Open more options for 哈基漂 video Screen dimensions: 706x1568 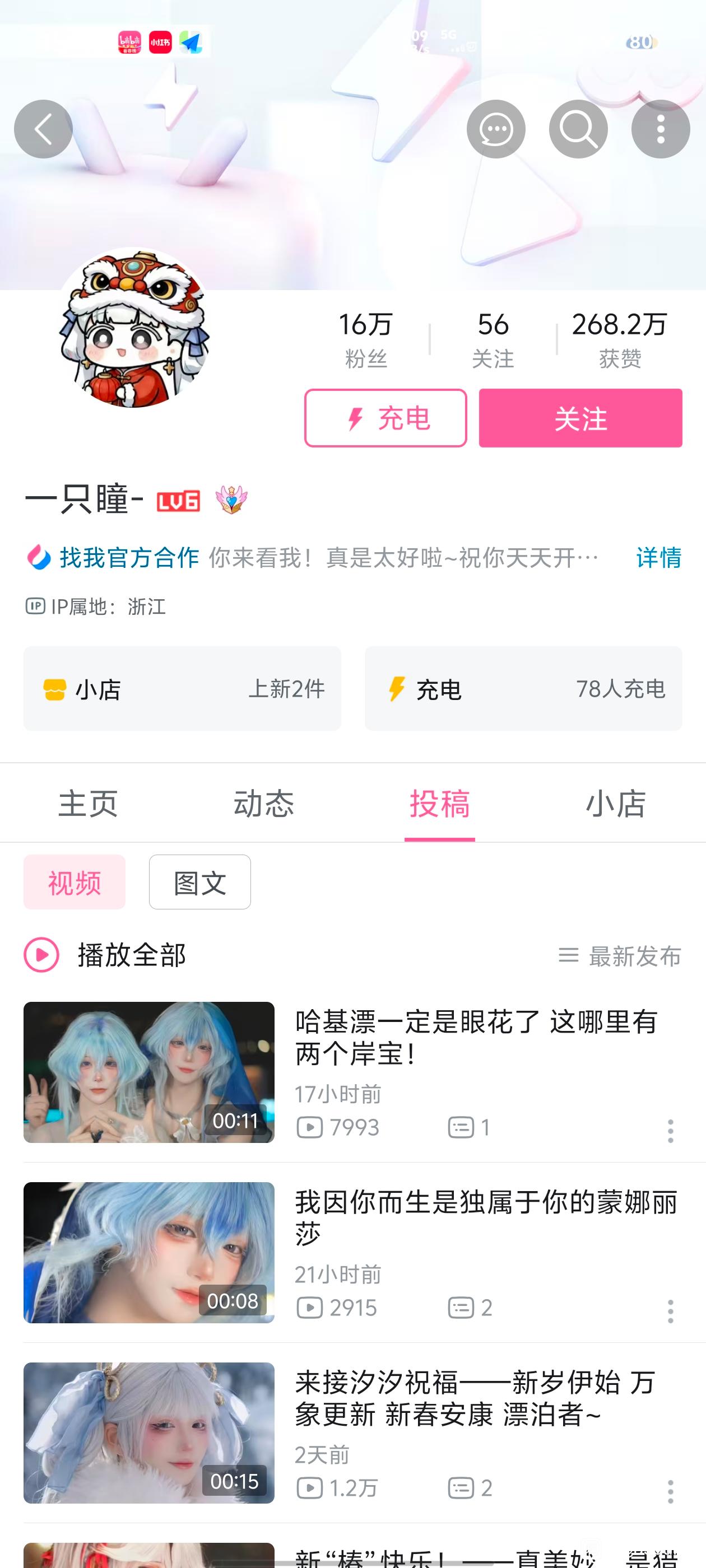pyautogui.click(x=670, y=1130)
